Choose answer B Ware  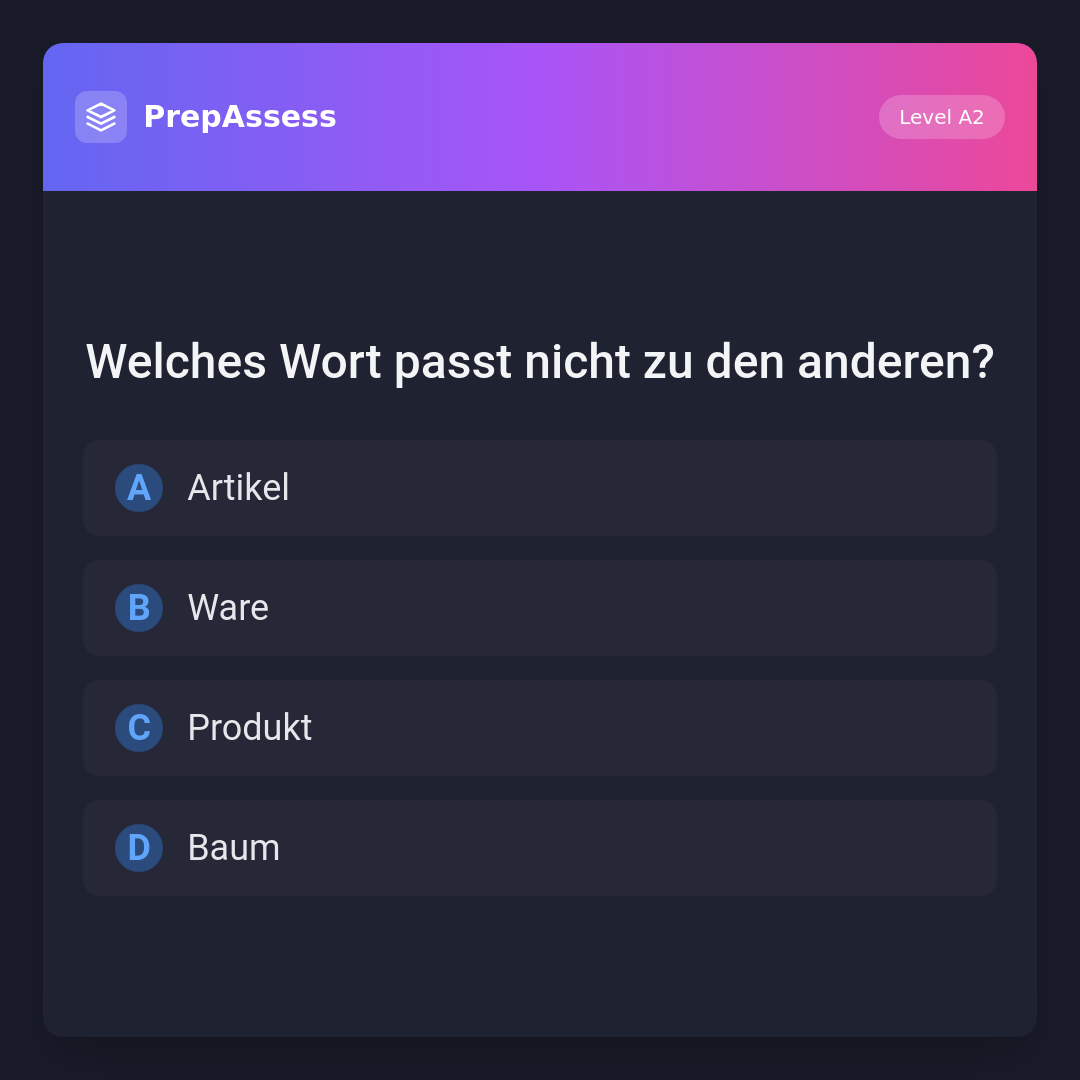539,608
